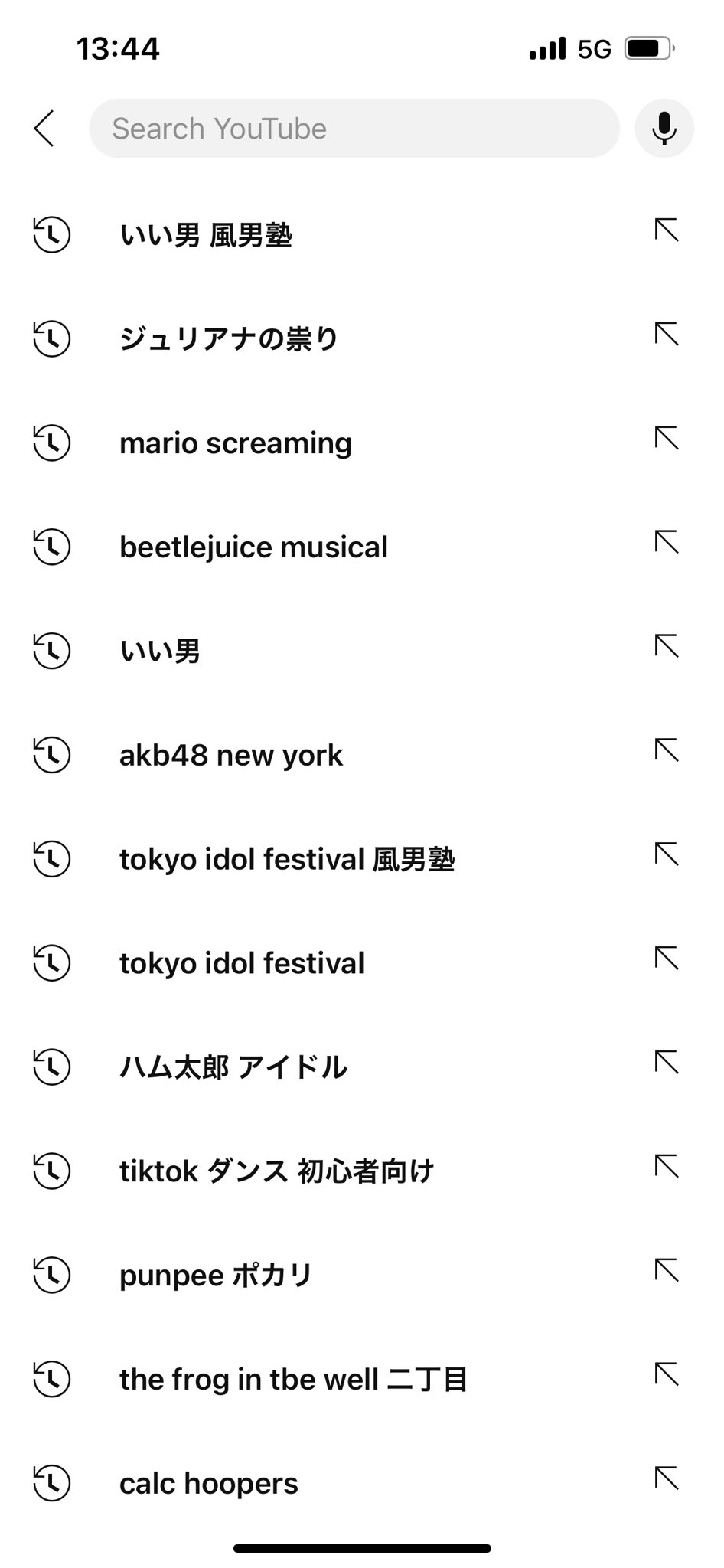Start voice search with the microphone
The image size is (724, 1568).
tap(664, 129)
